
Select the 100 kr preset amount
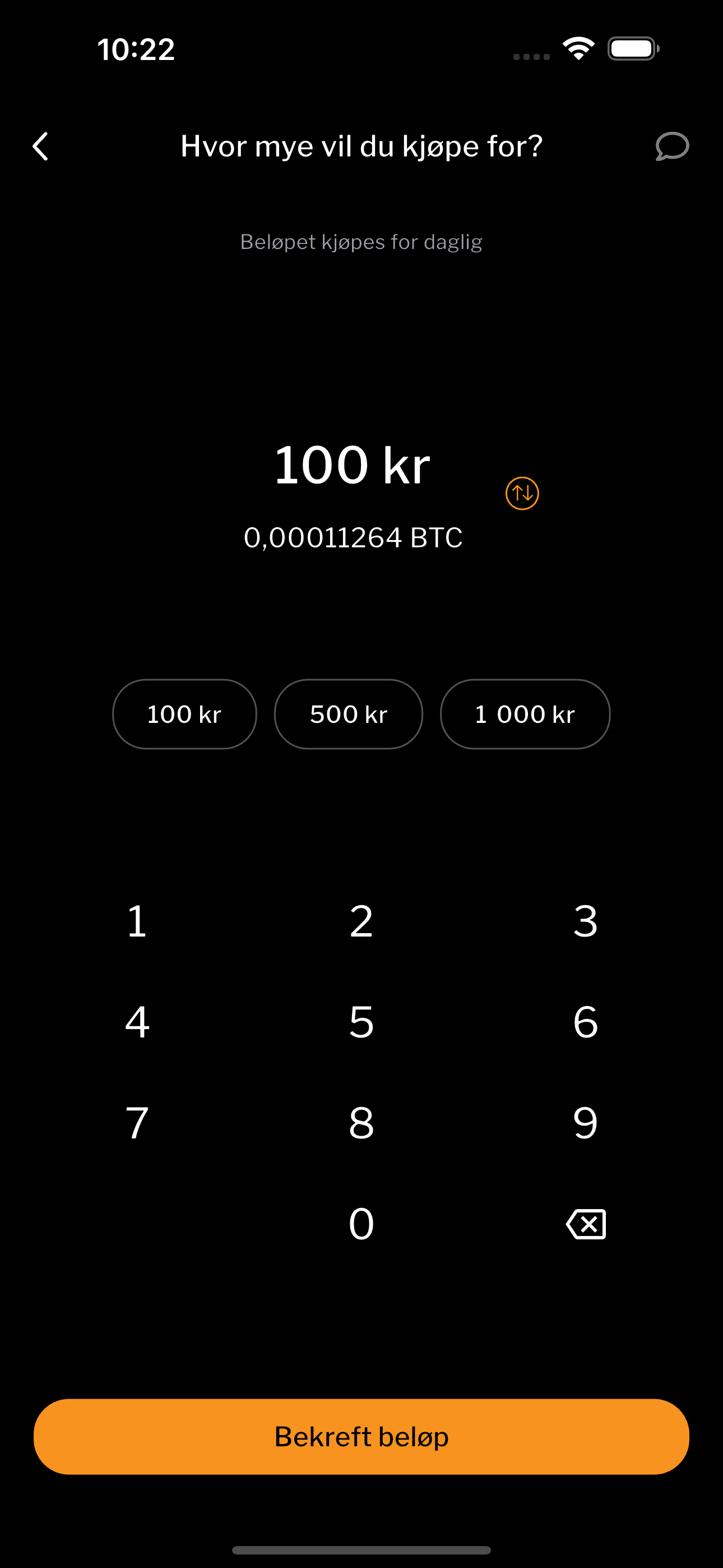pyautogui.click(x=184, y=714)
